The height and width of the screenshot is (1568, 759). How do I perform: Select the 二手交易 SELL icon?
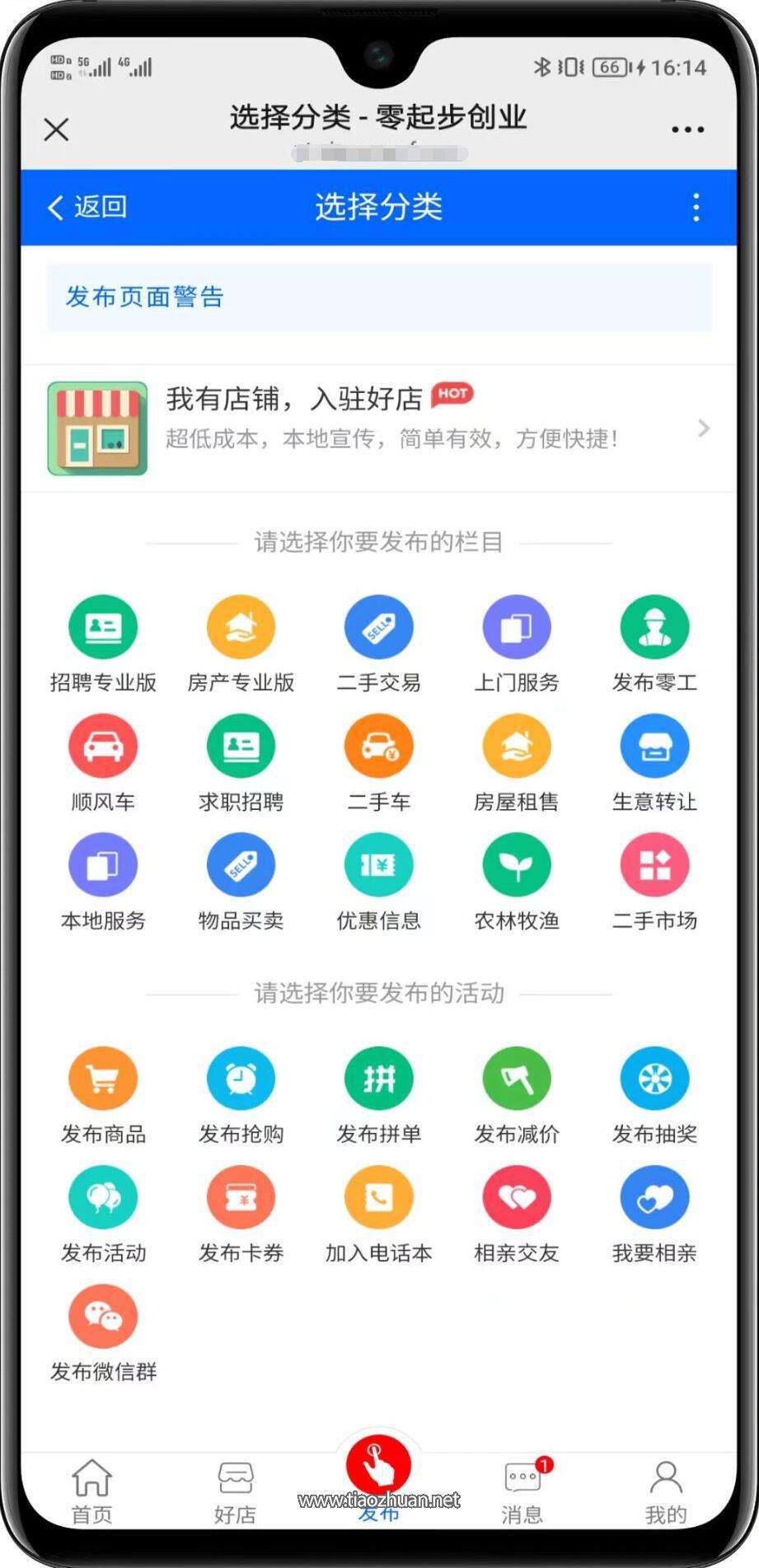click(x=378, y=626)
